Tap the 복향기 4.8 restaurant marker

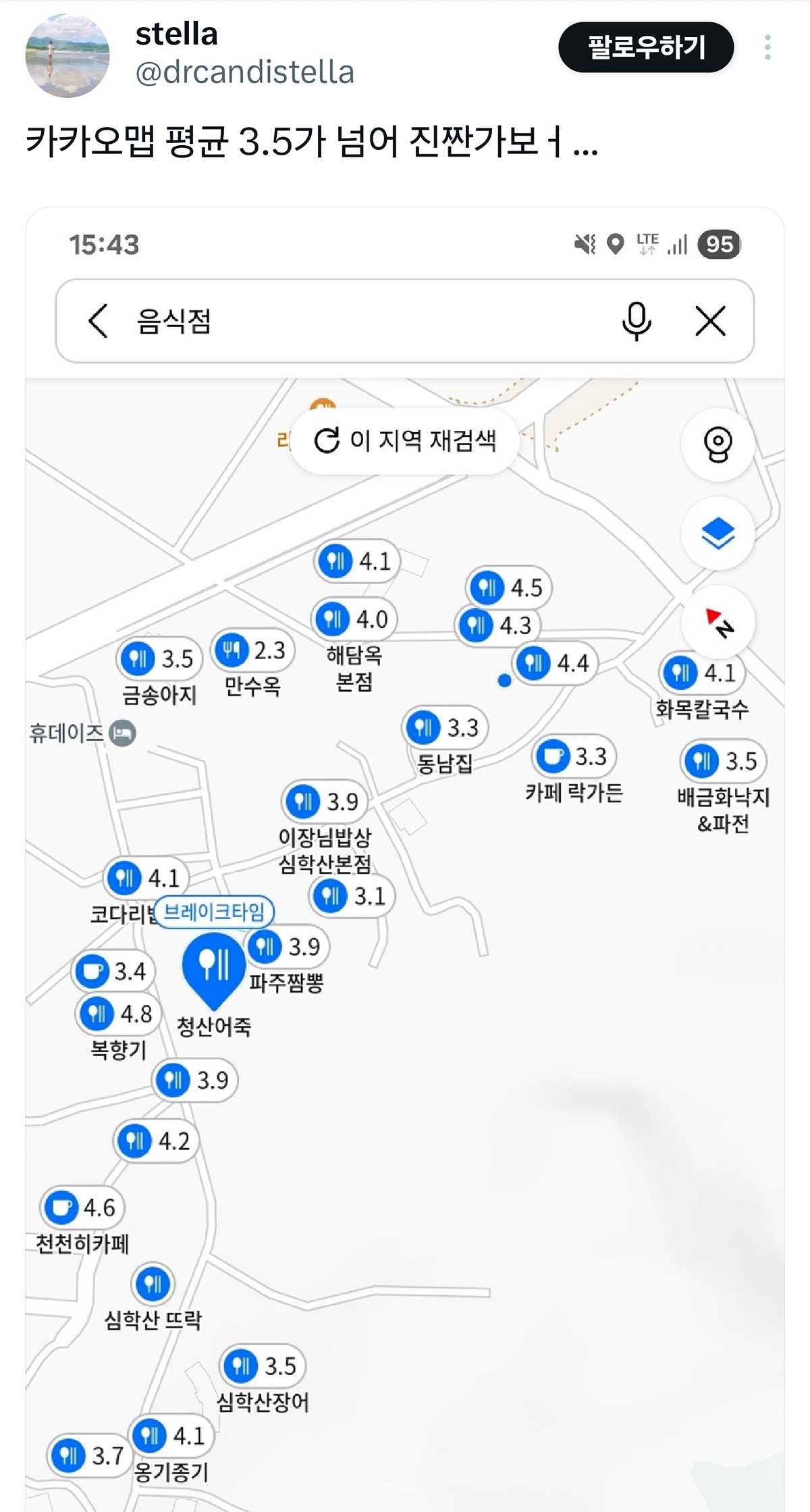tap(119, 1014)
